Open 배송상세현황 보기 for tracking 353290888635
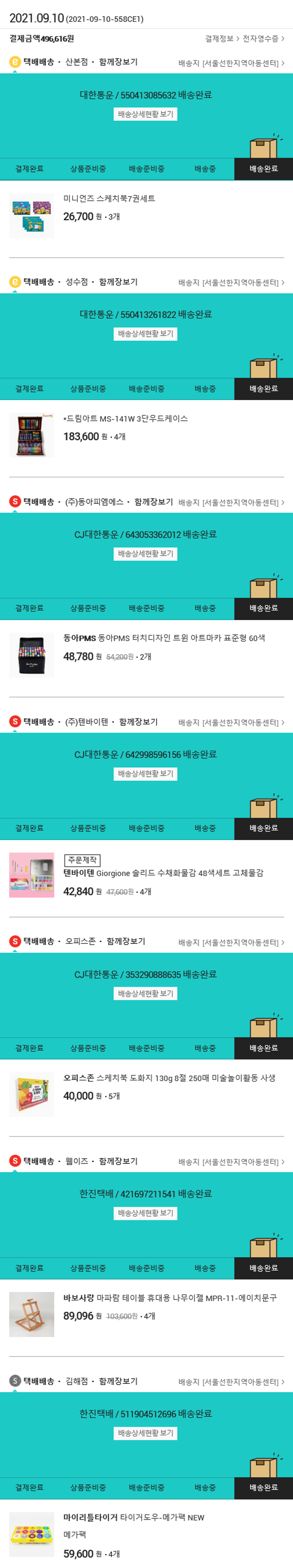The height and width of the screenshot is (1568, 293). click(x=146, y=993)
